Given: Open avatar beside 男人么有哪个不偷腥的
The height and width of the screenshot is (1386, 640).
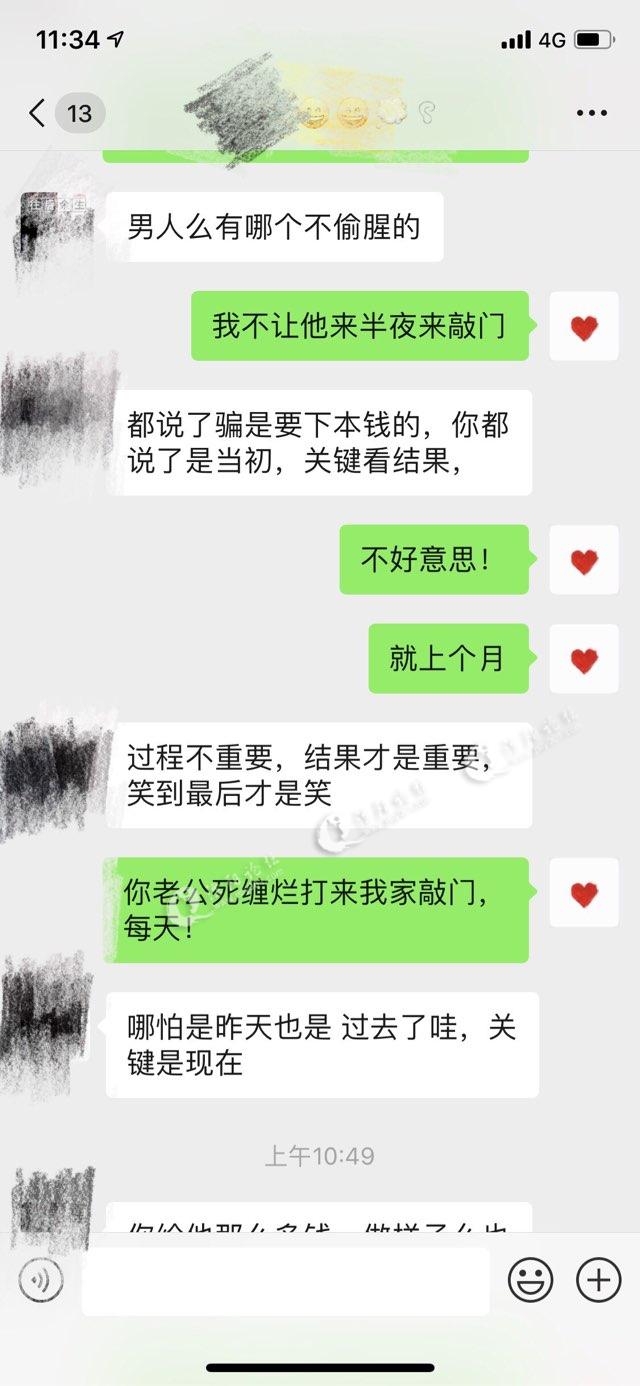Looking at the screenshot, I should [55, 232].
